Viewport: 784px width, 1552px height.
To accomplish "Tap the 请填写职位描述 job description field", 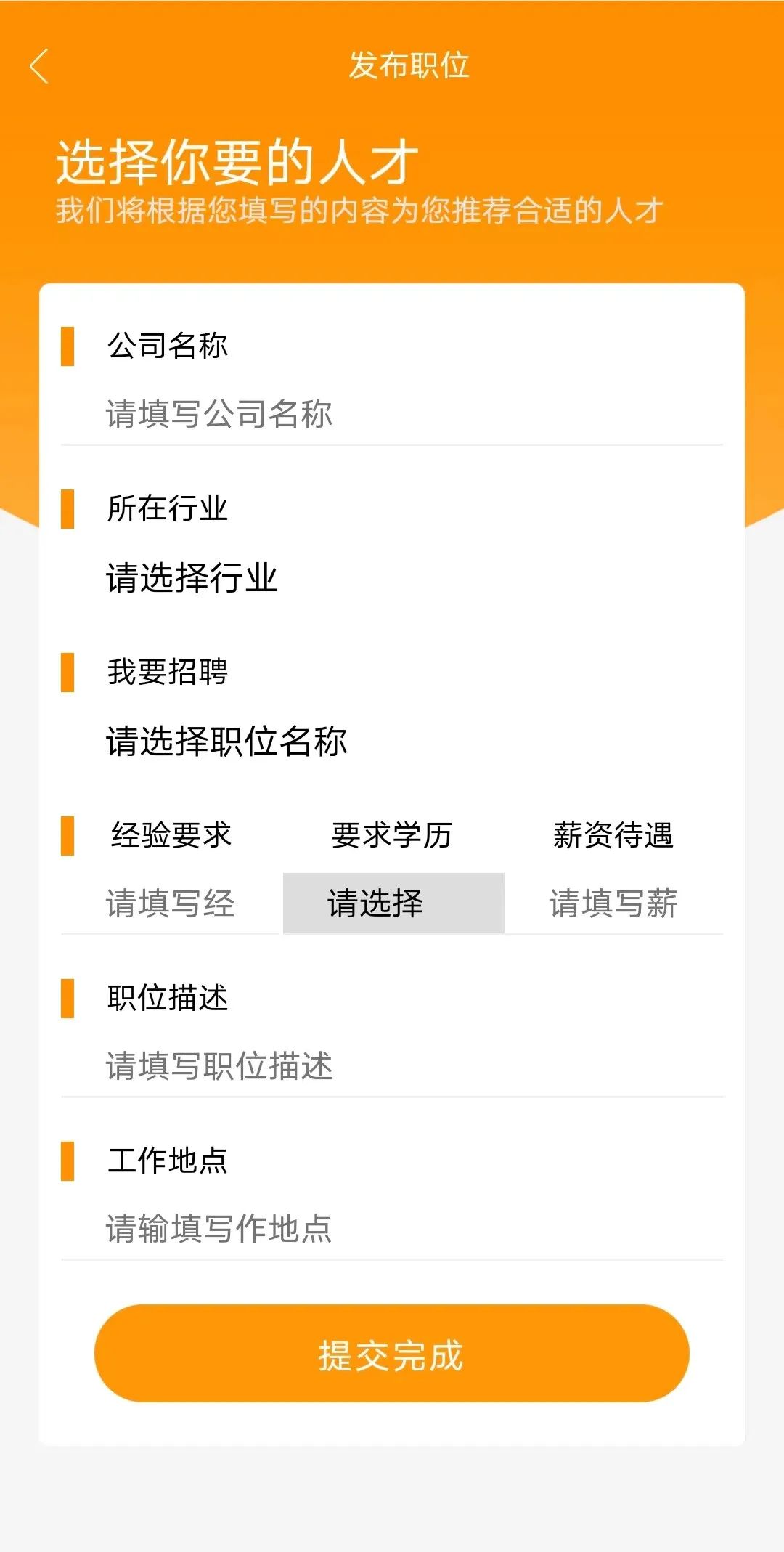I will point(392,1066).
